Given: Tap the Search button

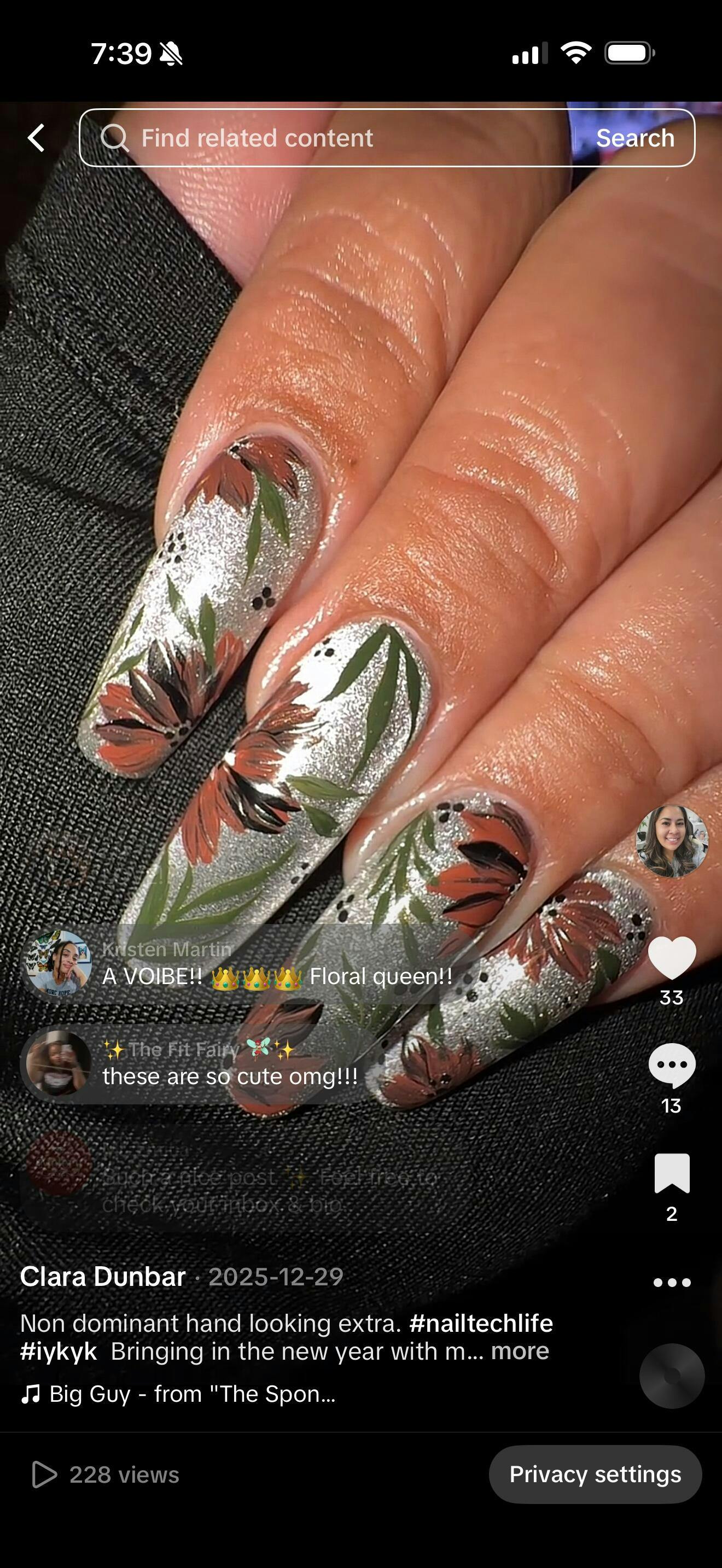Looking at the screenshot, I should tap(634, 138).
